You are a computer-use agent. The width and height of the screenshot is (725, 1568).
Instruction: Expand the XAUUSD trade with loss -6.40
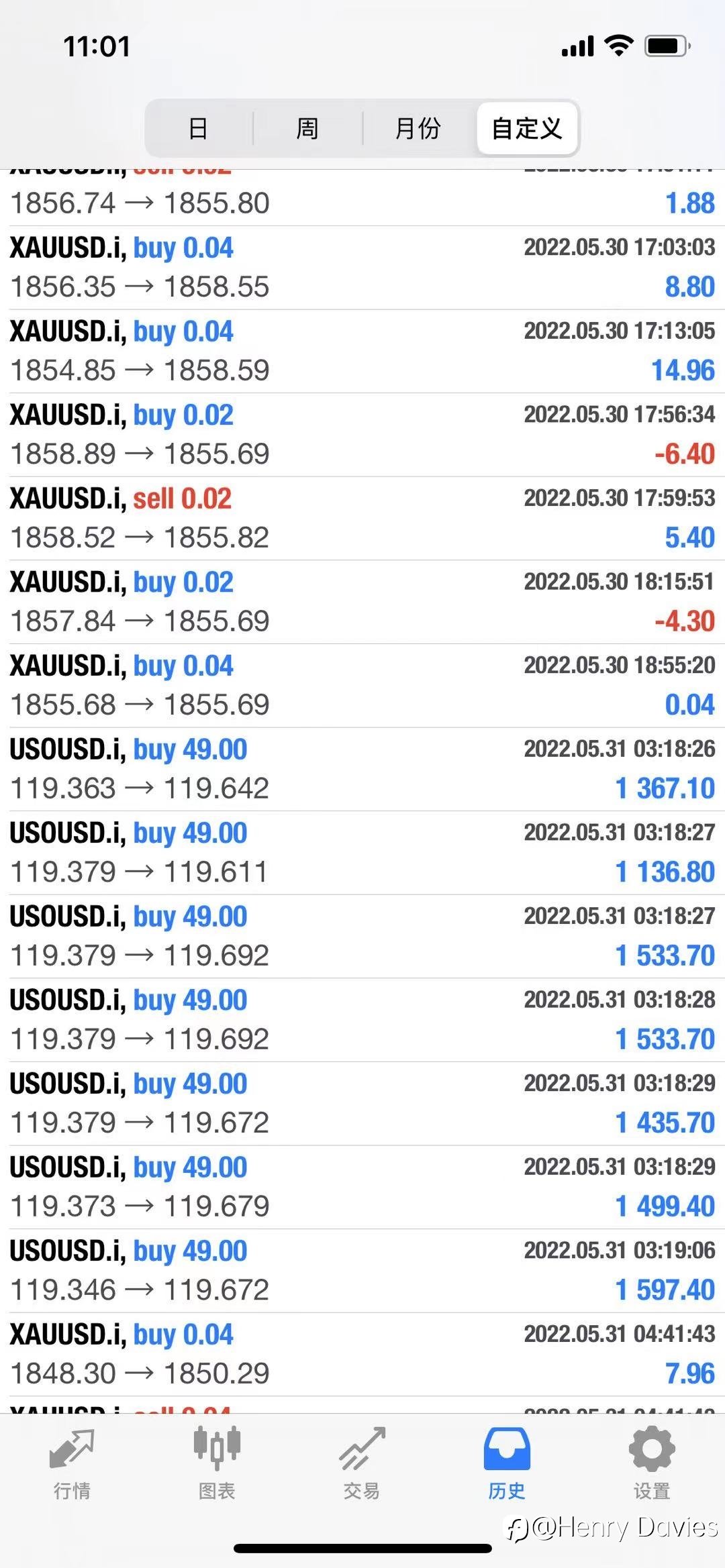tap(362, 435)
